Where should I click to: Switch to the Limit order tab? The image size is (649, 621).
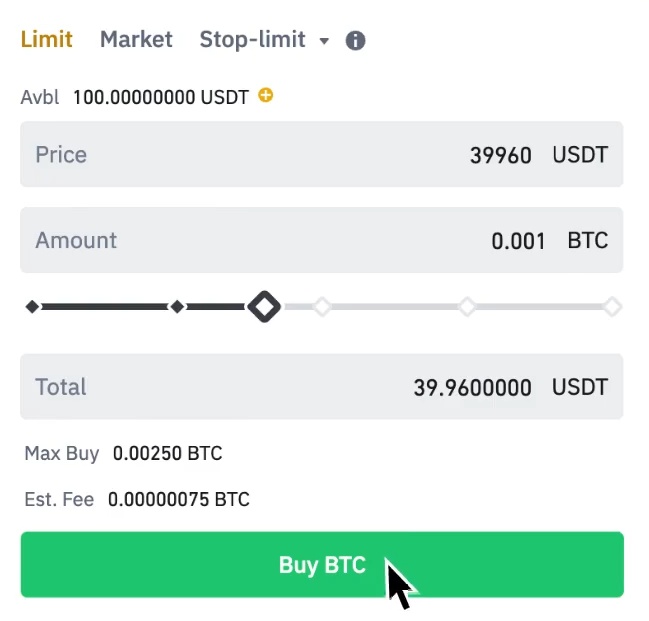pyautogui.click(x=46, y=39)
